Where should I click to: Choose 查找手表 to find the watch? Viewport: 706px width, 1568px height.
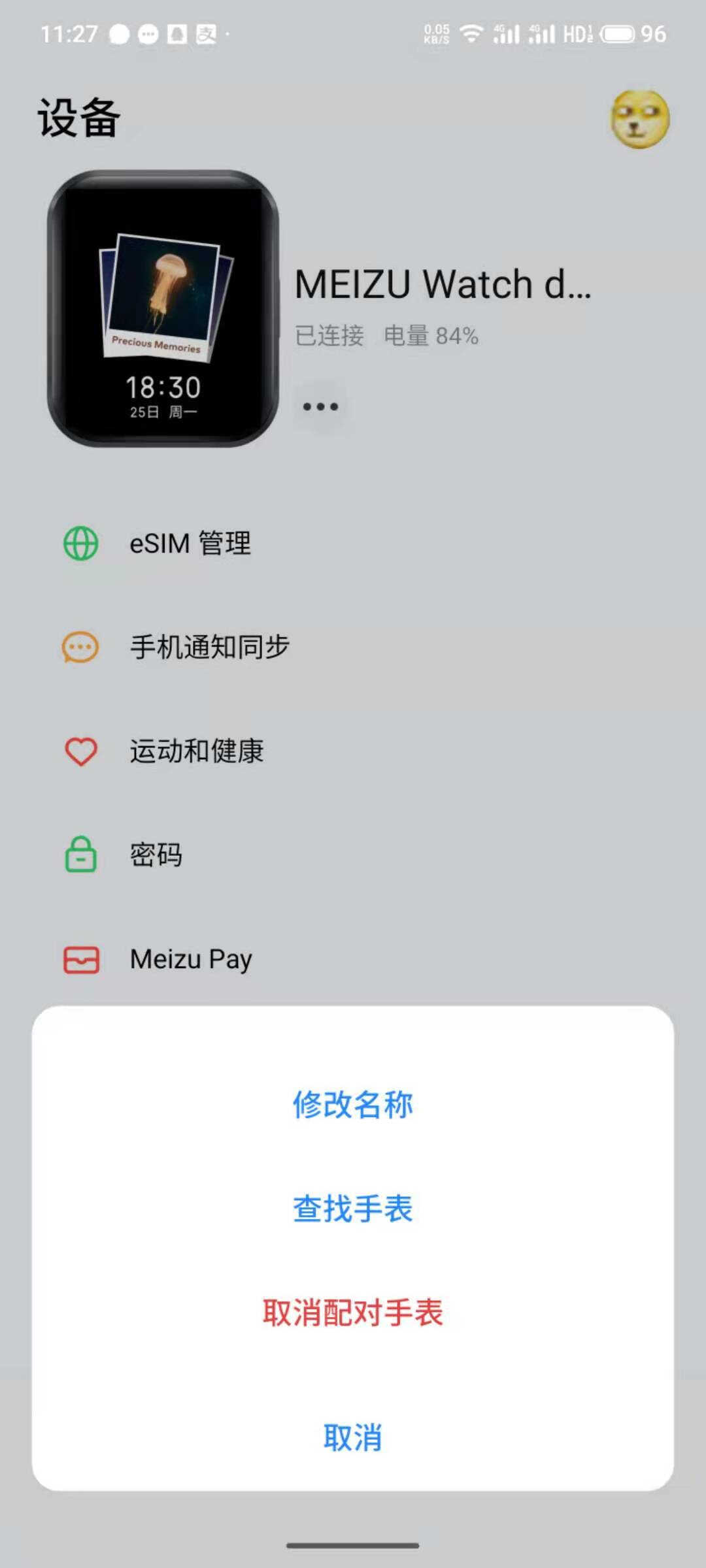coord(352,1209)
